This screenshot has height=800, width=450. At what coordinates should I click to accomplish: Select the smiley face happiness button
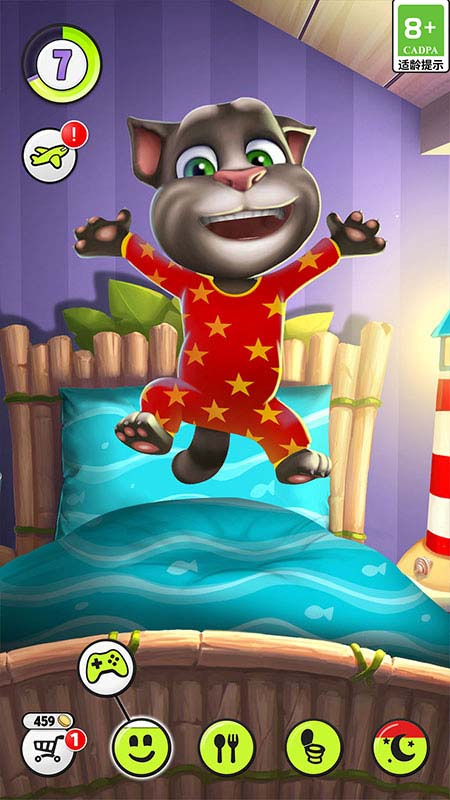click(x=142, y=747)
